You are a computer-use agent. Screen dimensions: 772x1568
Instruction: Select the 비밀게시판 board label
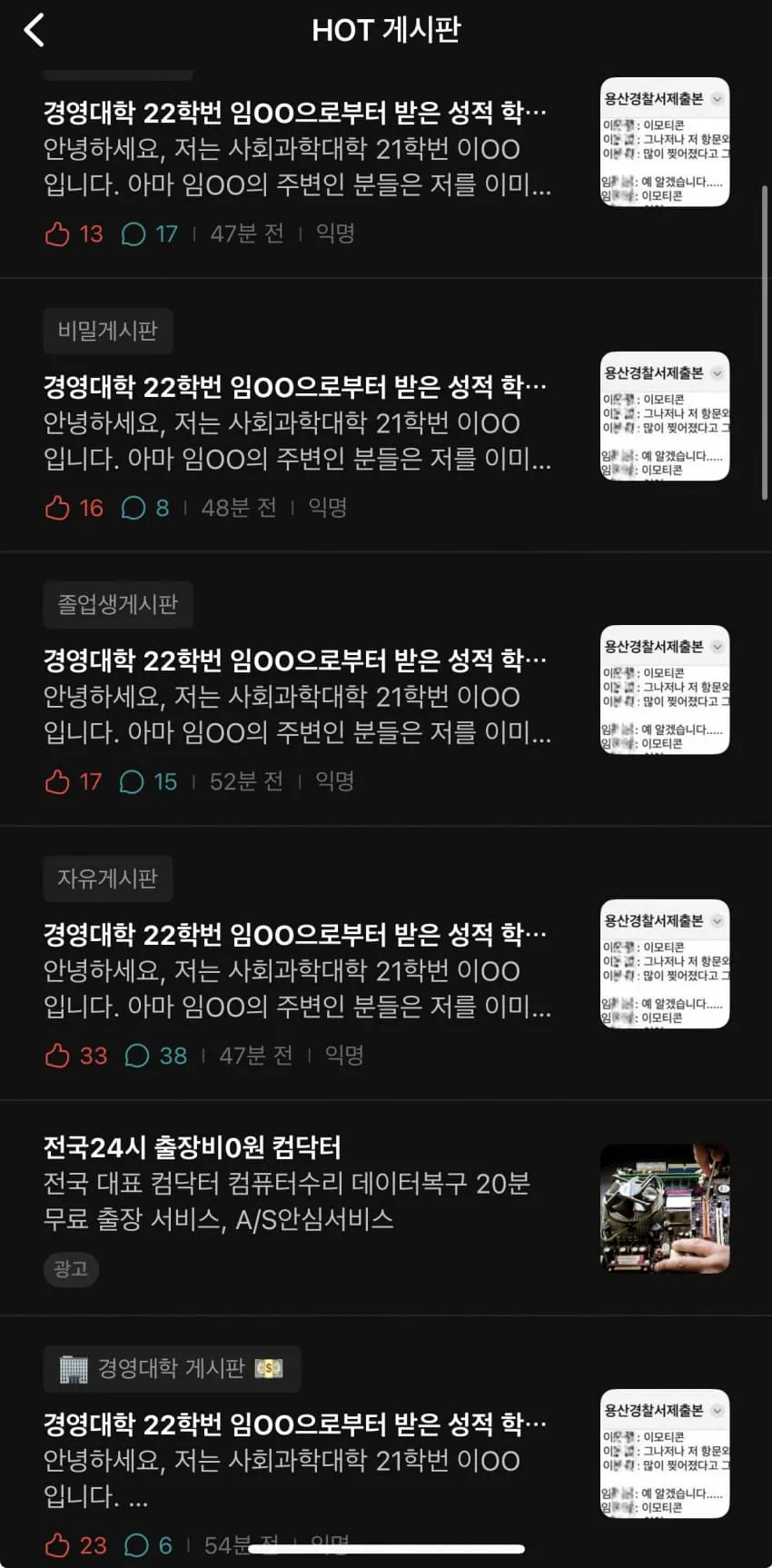pyautogui.click(x=107, y=331)
